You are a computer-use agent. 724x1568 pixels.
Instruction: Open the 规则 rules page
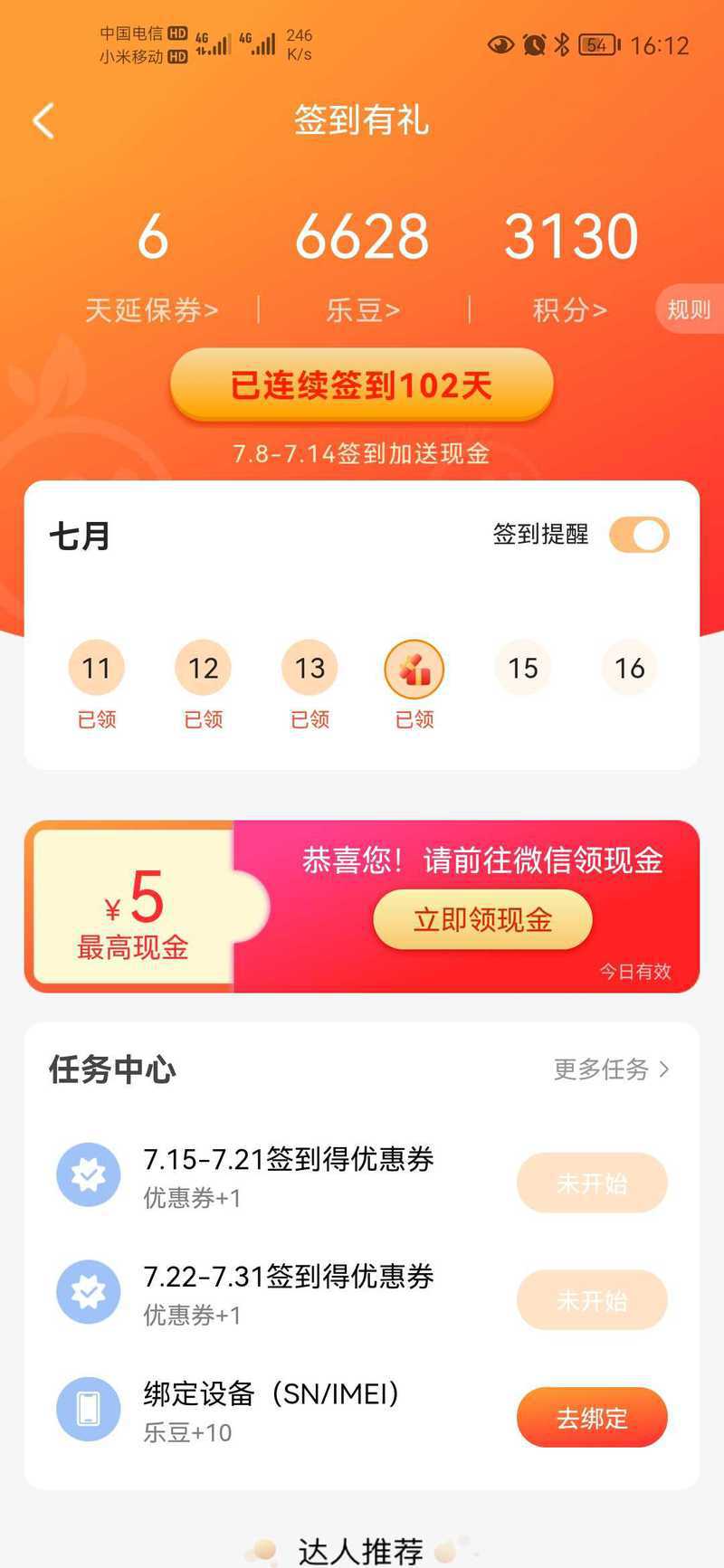tap(689, 309)
